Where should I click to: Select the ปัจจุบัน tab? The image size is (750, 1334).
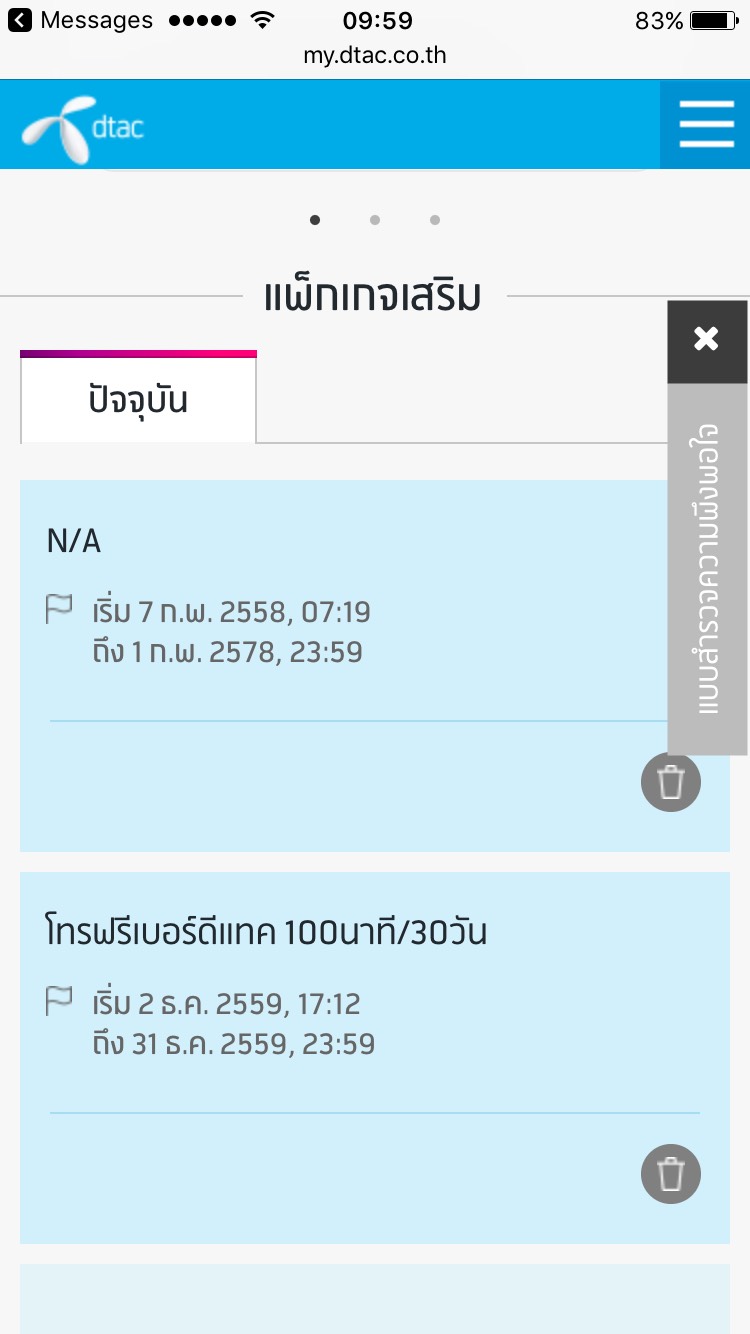tap(138, 400)
